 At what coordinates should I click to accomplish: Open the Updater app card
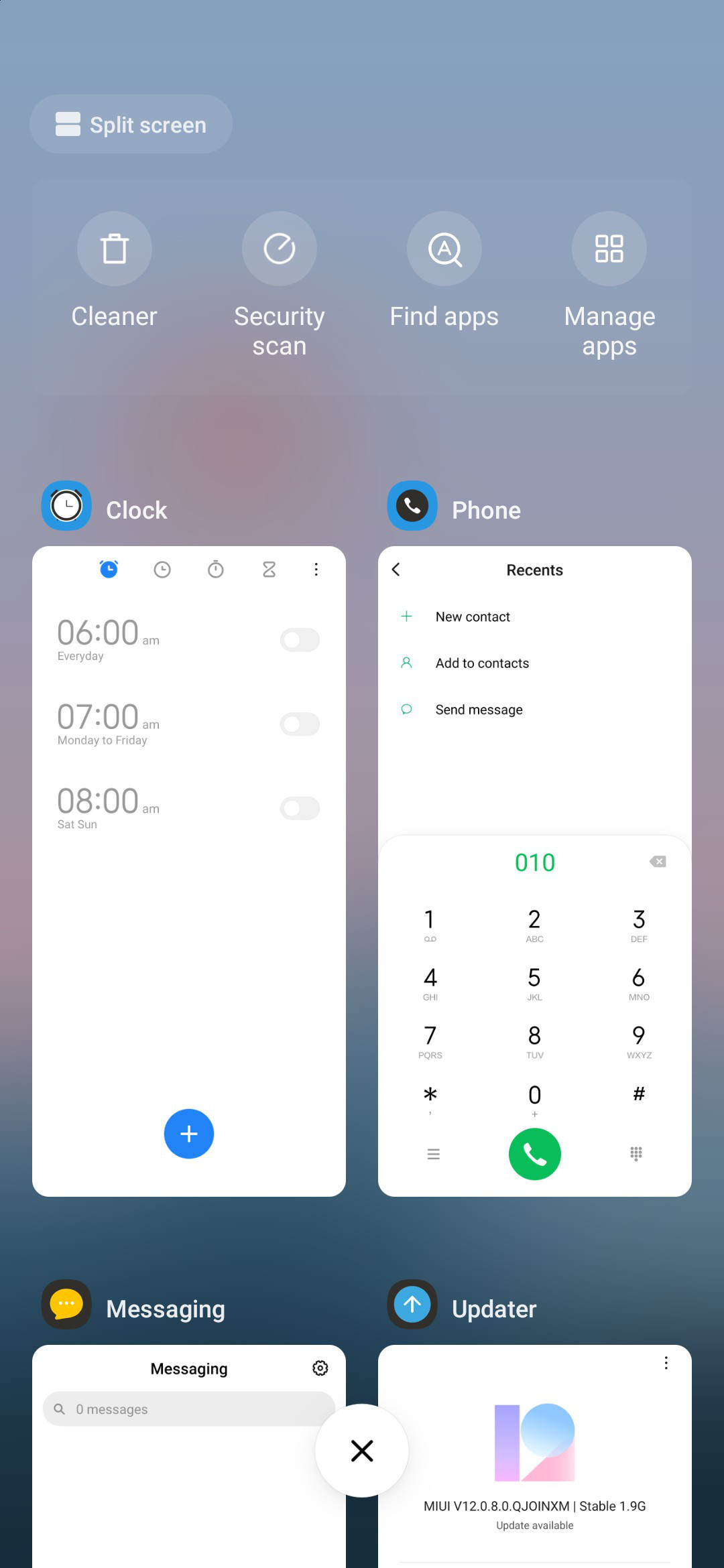[x=535, y=1456]
